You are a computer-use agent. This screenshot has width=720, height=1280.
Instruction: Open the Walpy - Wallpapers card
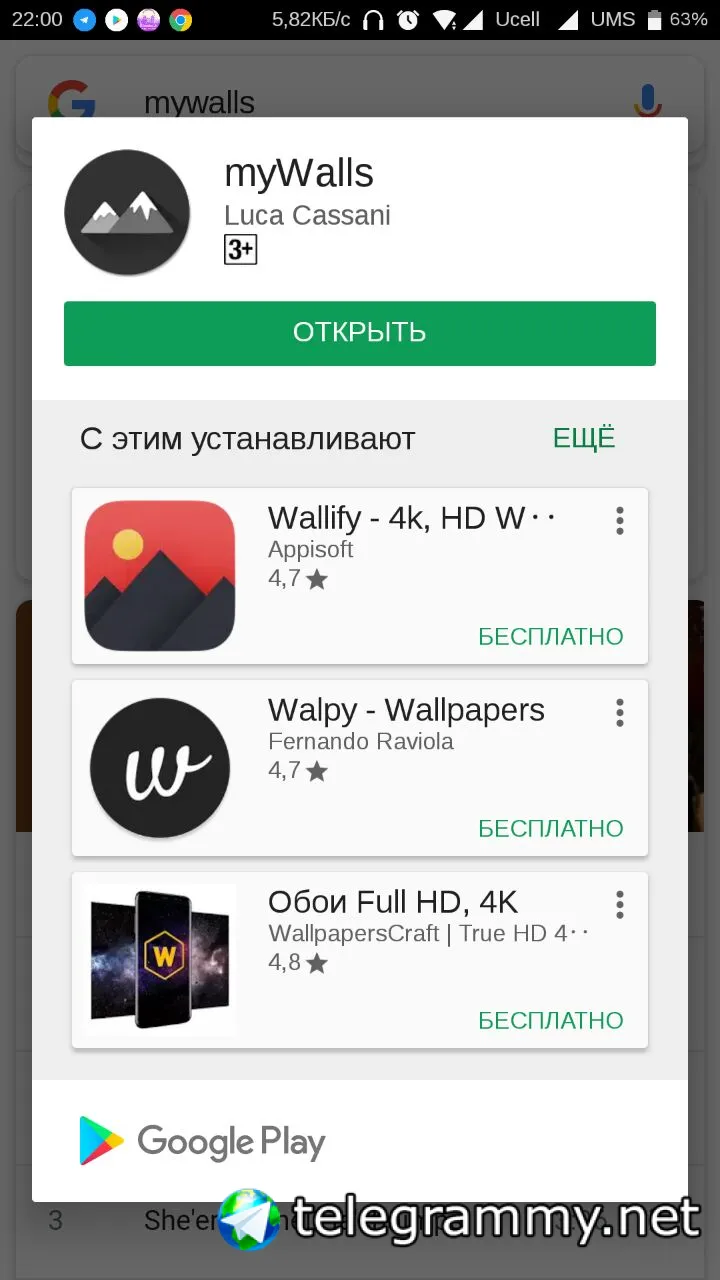tap(360, 768)
